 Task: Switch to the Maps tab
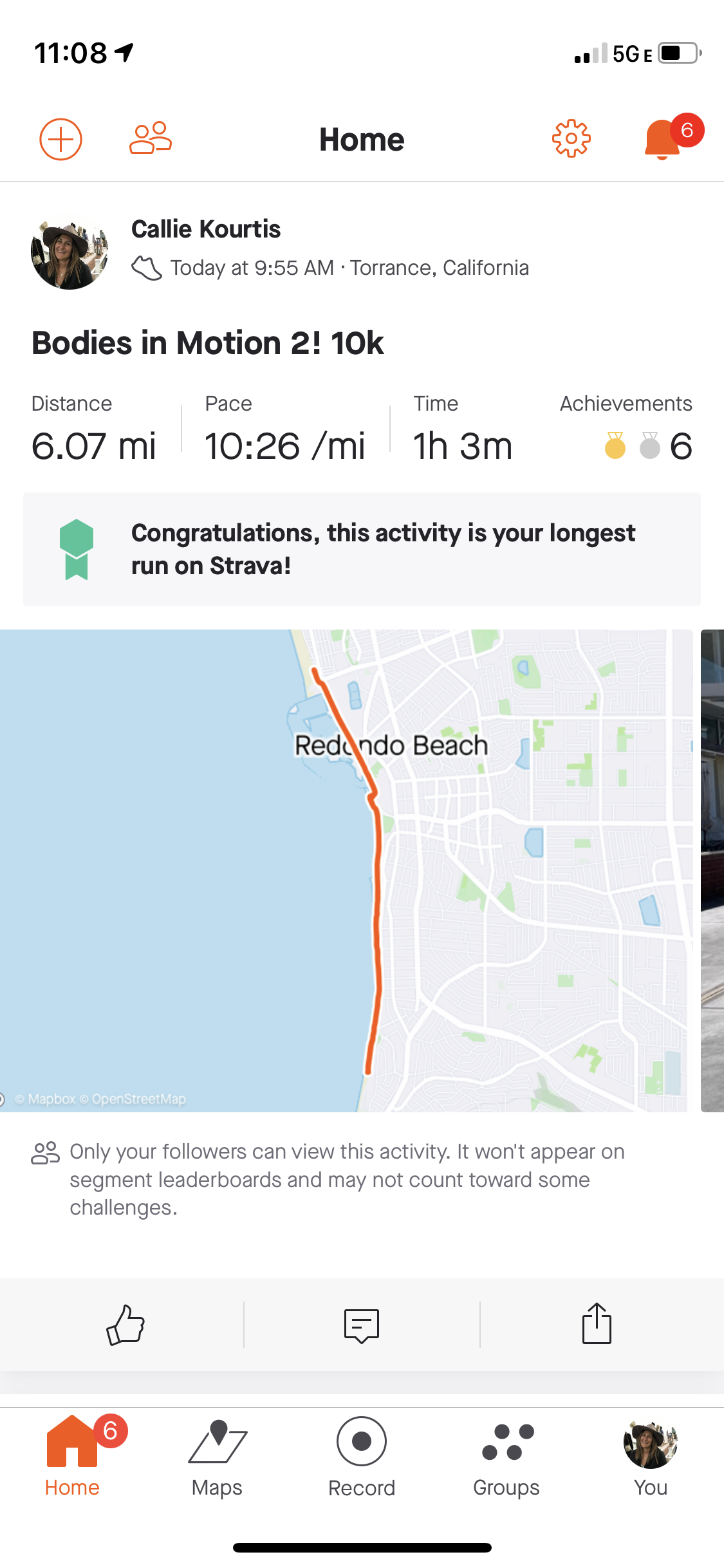pyautogui.click(x=217, y=1457)
